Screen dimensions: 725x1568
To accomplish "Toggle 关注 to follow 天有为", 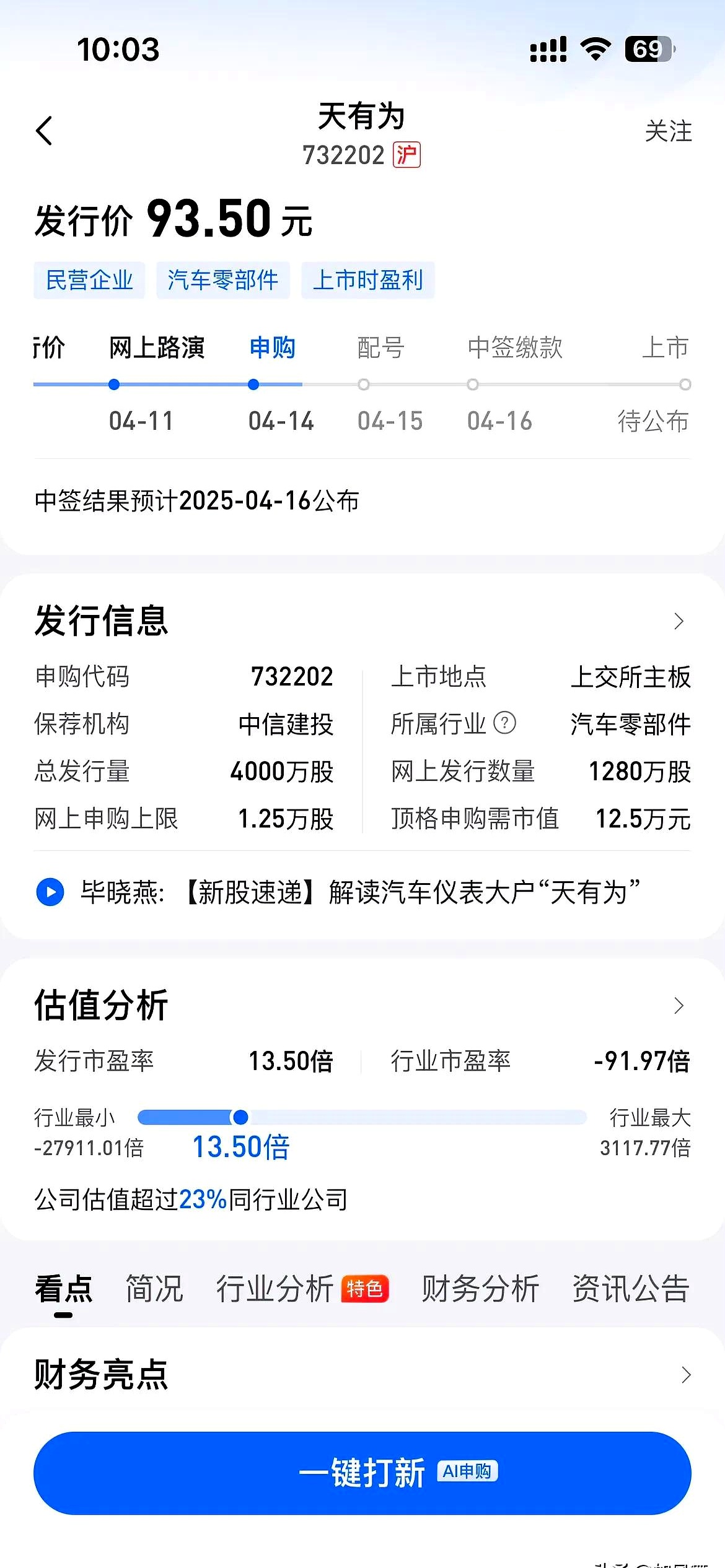I will point(668,133).
